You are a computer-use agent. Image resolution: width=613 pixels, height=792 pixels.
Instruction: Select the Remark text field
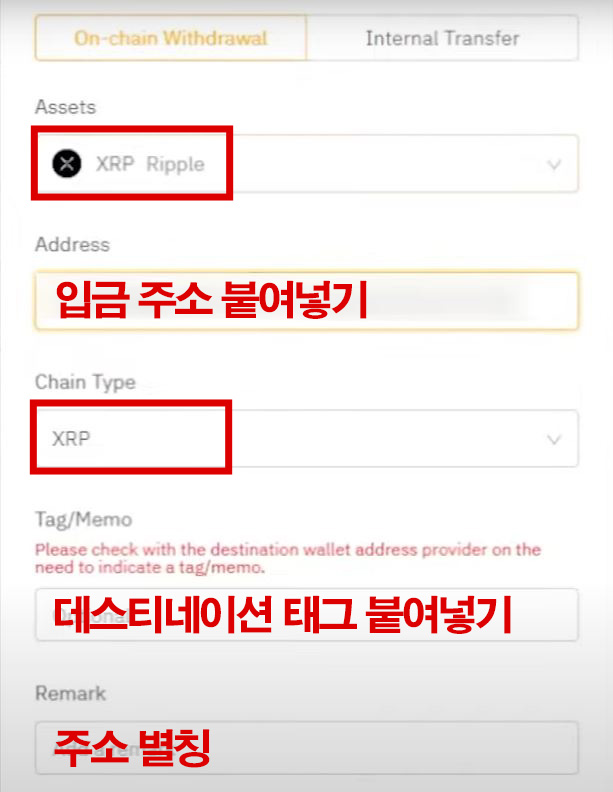point(305,748)
